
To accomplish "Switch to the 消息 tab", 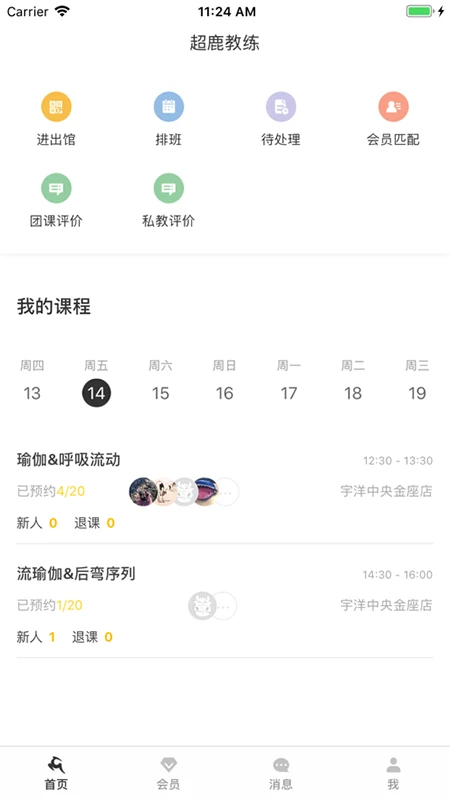I will pos(281,773).
